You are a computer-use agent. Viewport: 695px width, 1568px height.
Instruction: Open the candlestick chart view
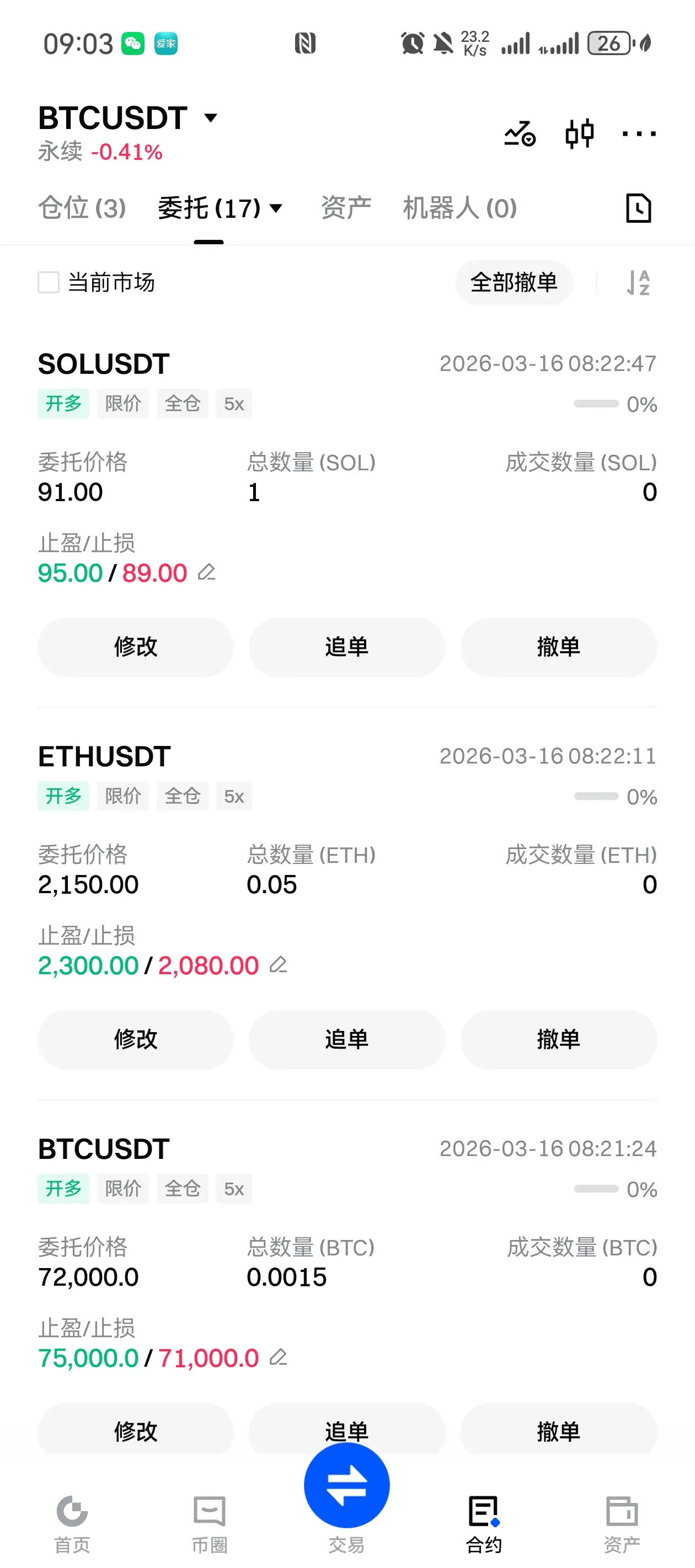(579, 133)
